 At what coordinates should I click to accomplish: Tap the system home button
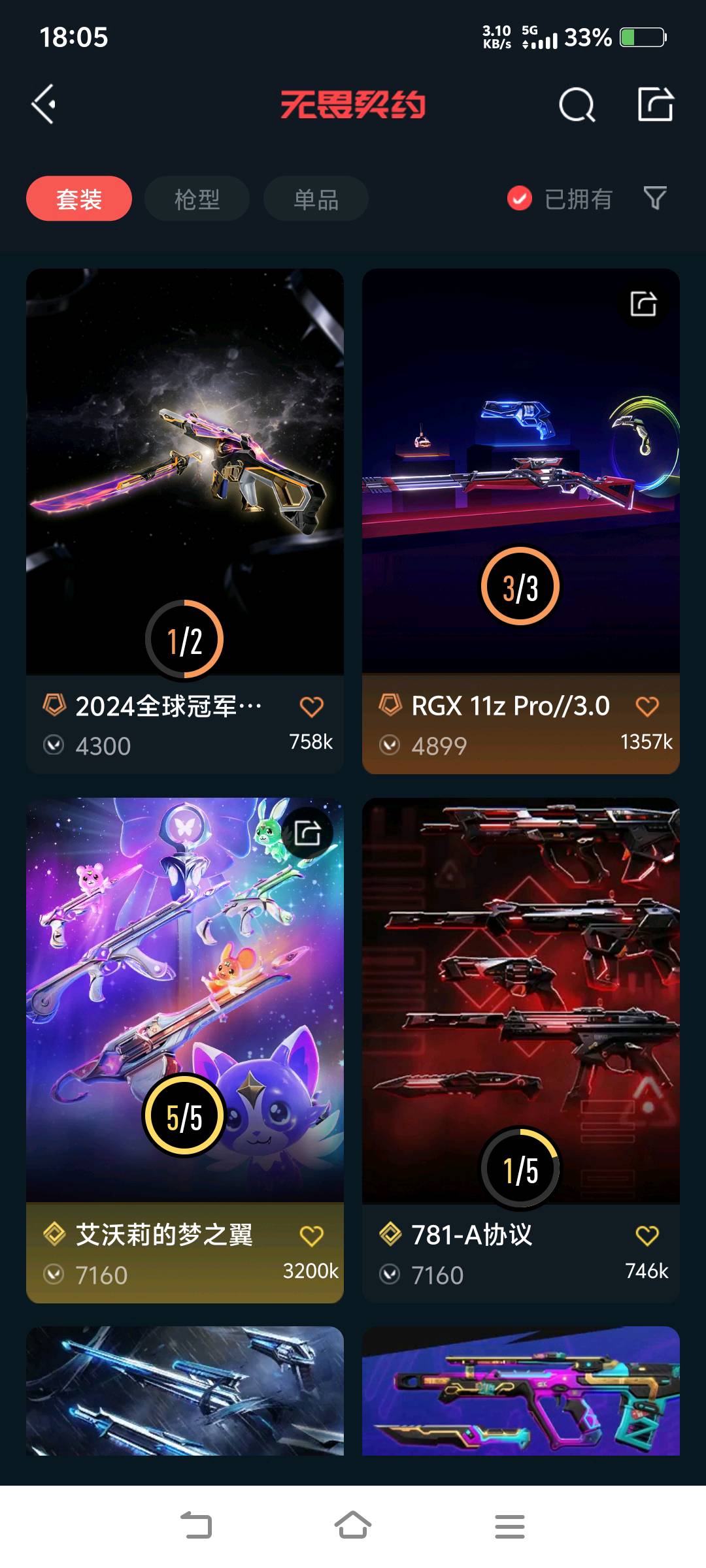[x=353, y=1526]
